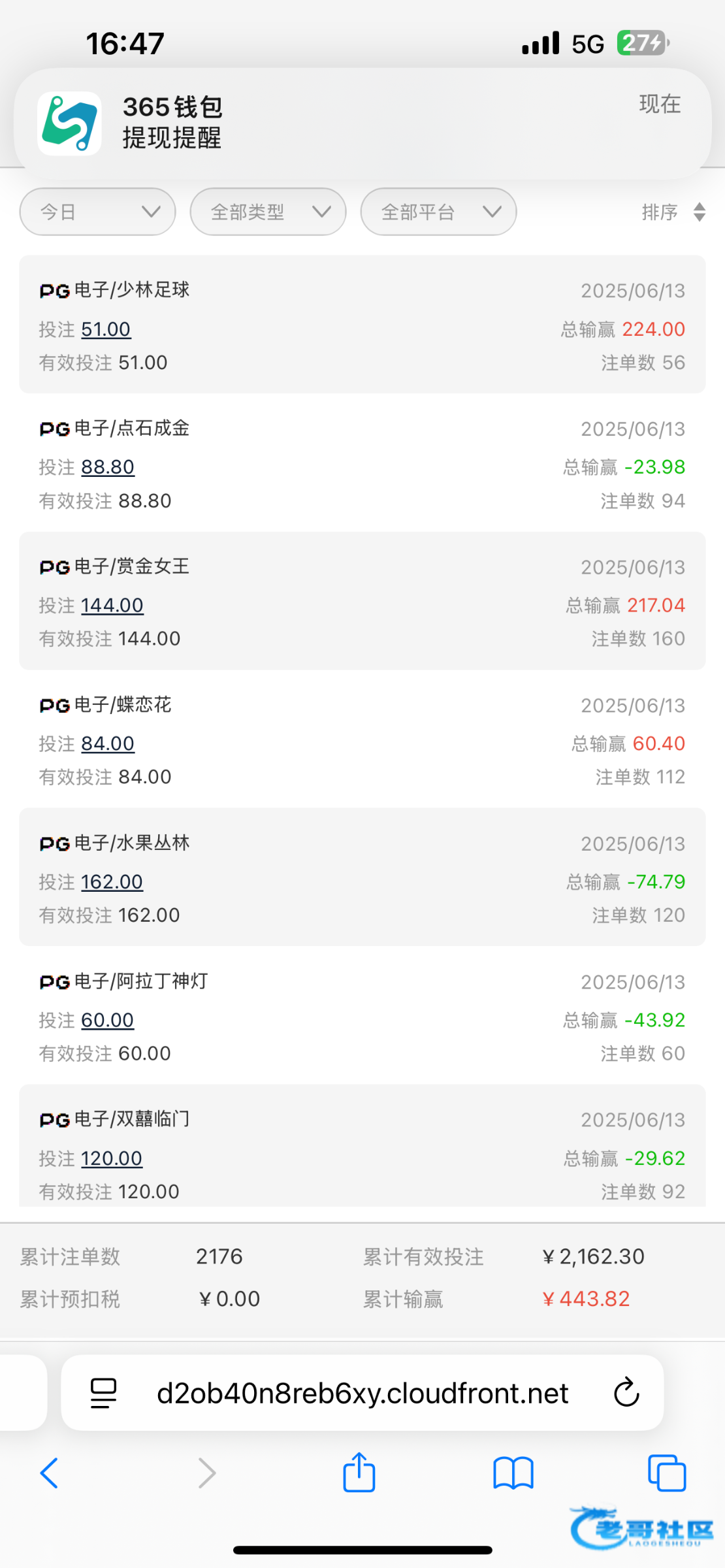Expand the 全部平台 platform dropdown

[438, 212]
